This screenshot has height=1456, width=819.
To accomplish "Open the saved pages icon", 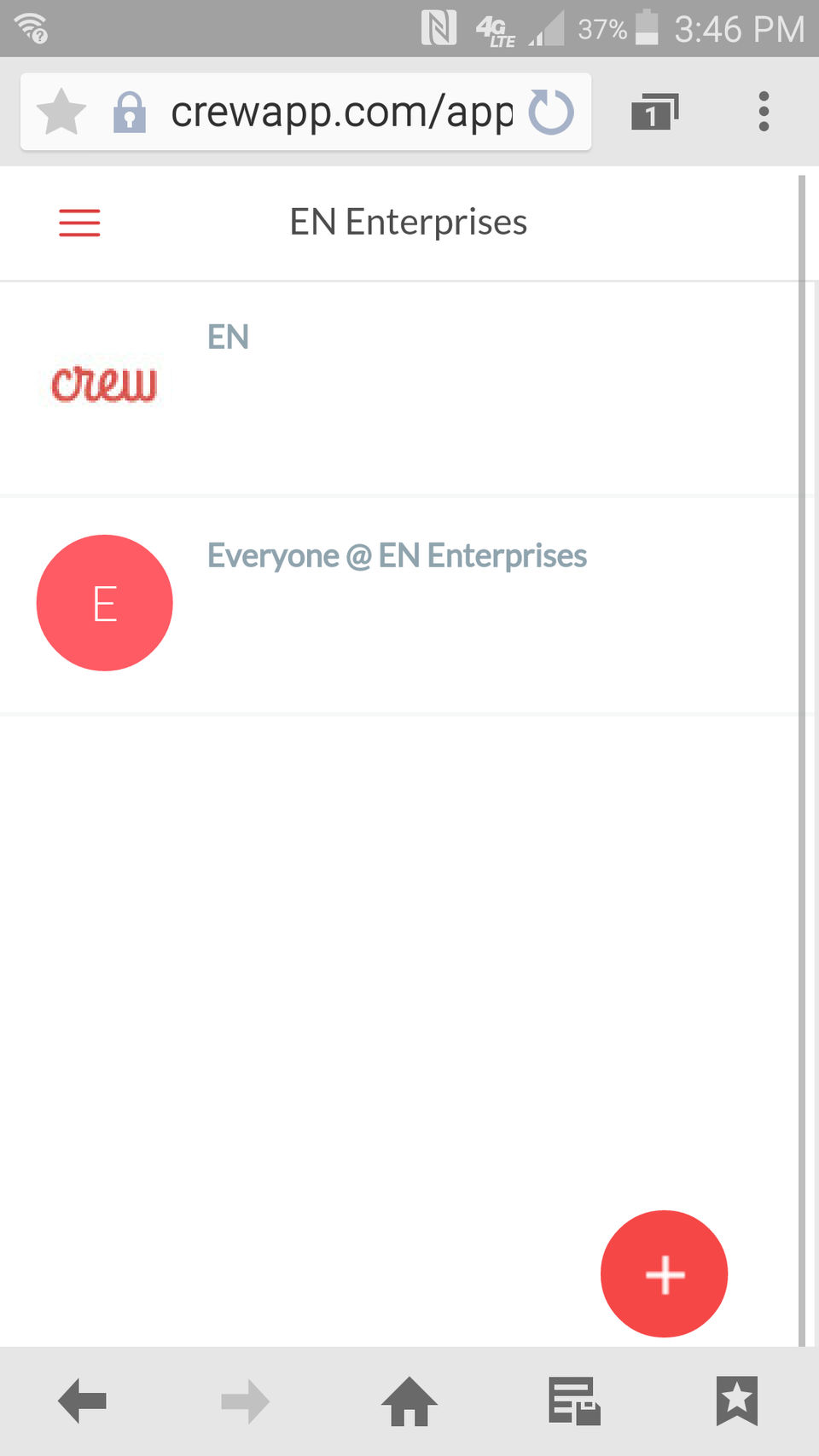I will tap(574, 1401).
